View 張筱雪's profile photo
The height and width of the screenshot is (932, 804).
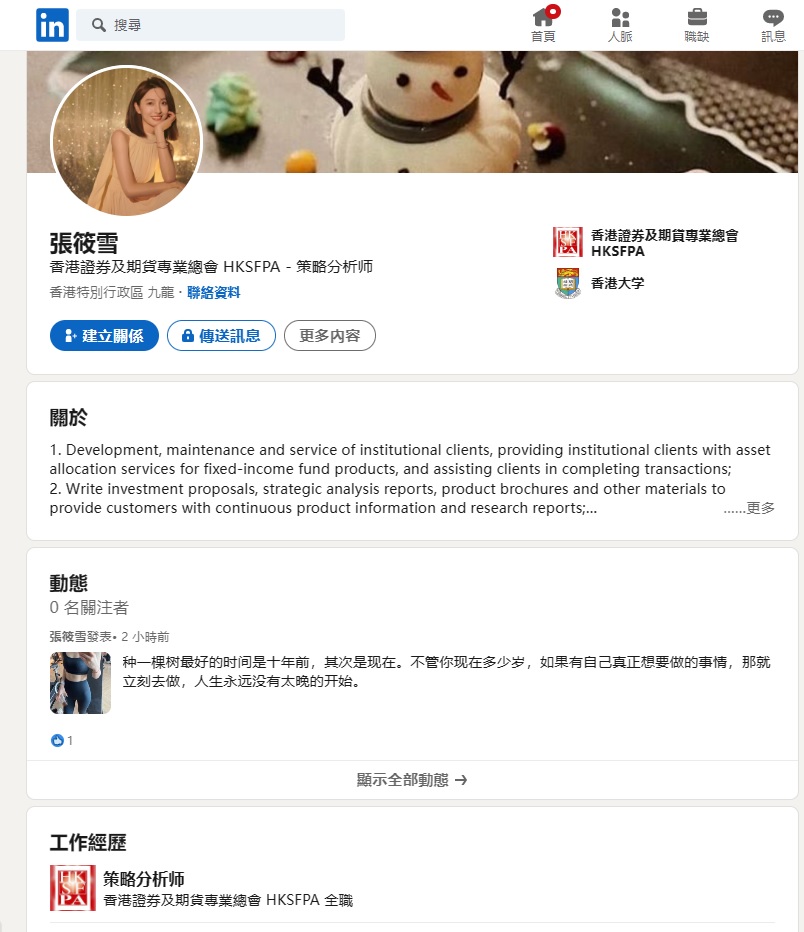click(x=126, y=142)
